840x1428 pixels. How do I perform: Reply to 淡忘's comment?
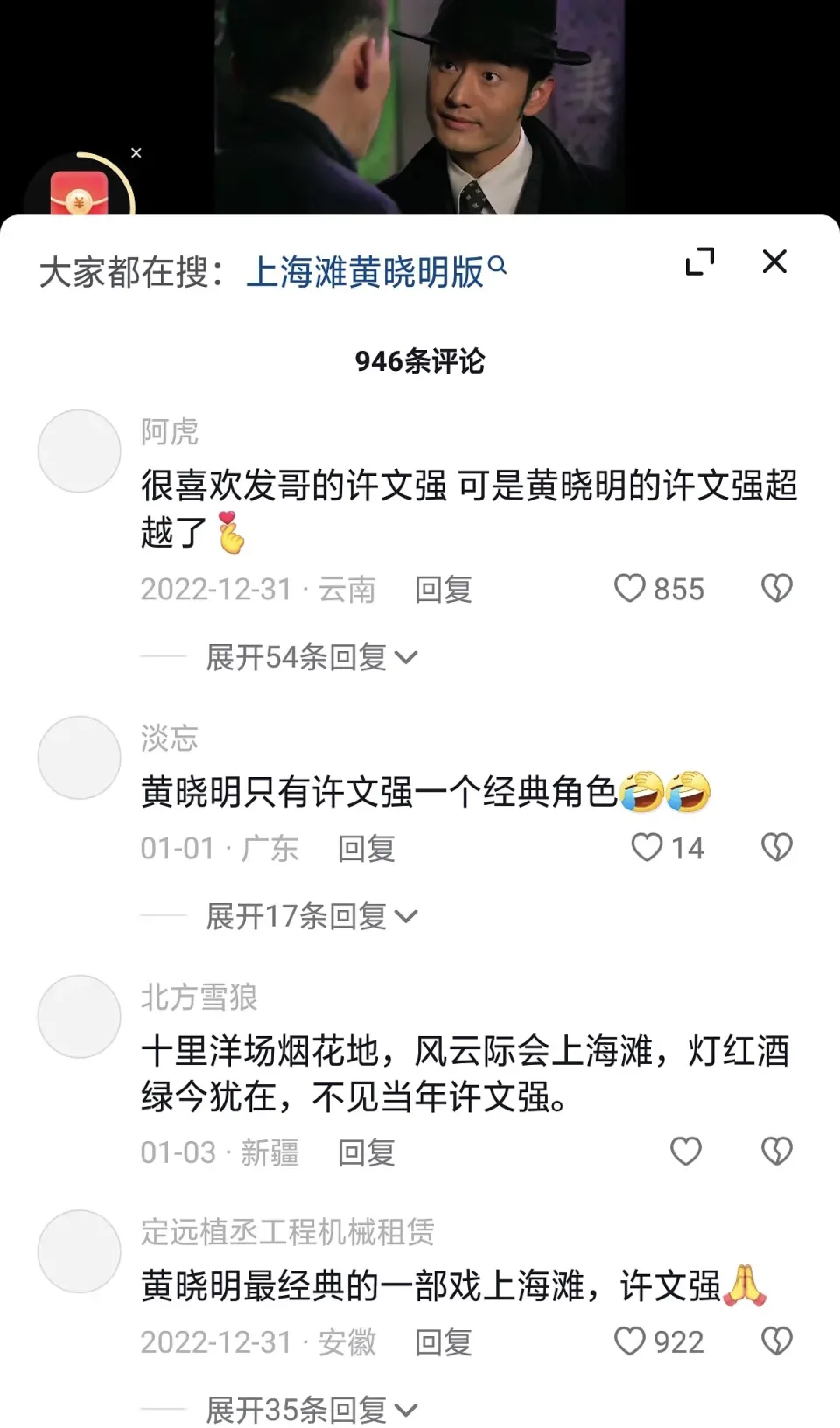[366, 848]
